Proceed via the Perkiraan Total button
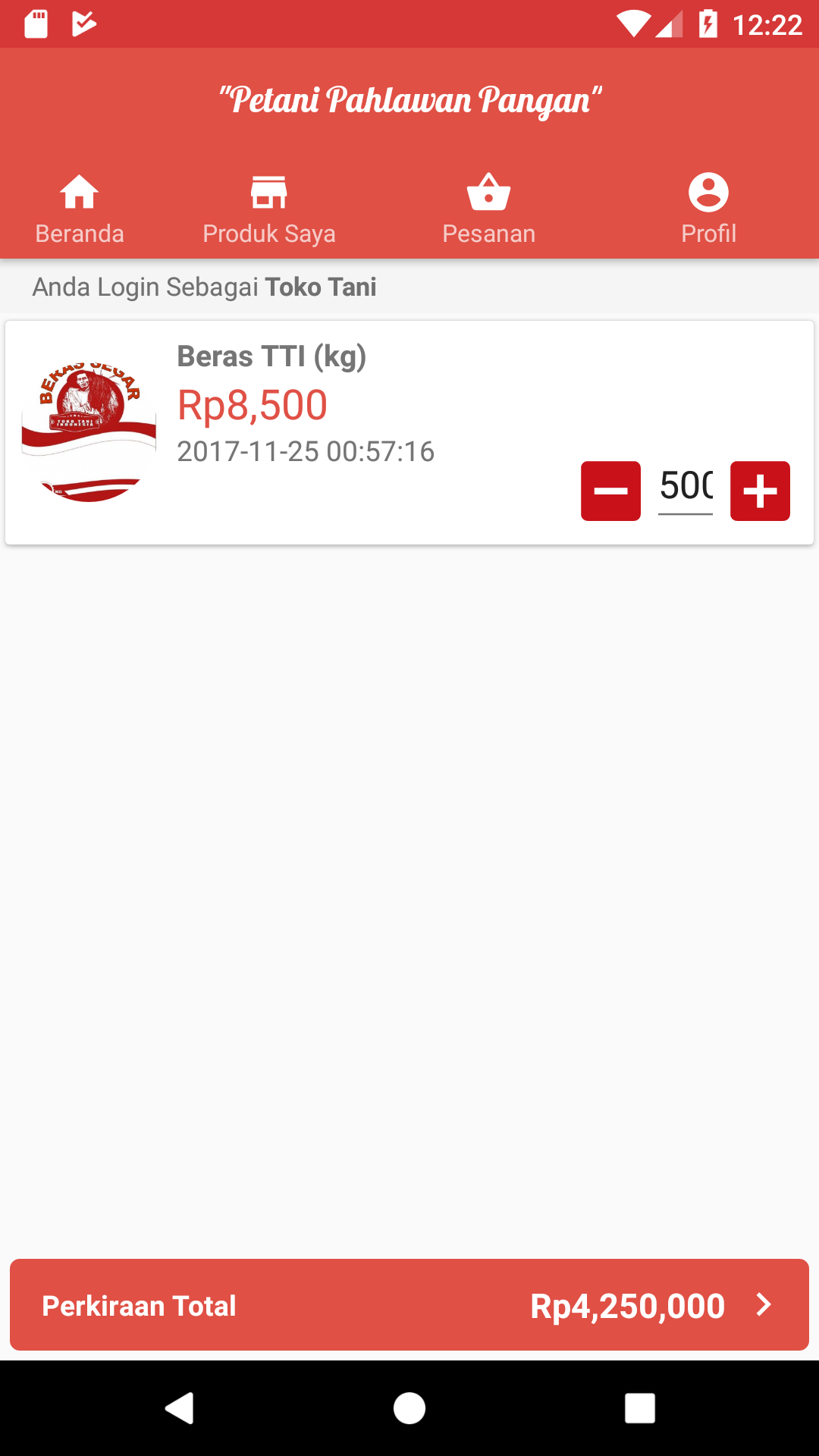Image resolution: width=819 pixels, height=1456 pixels. point(409,1304)
